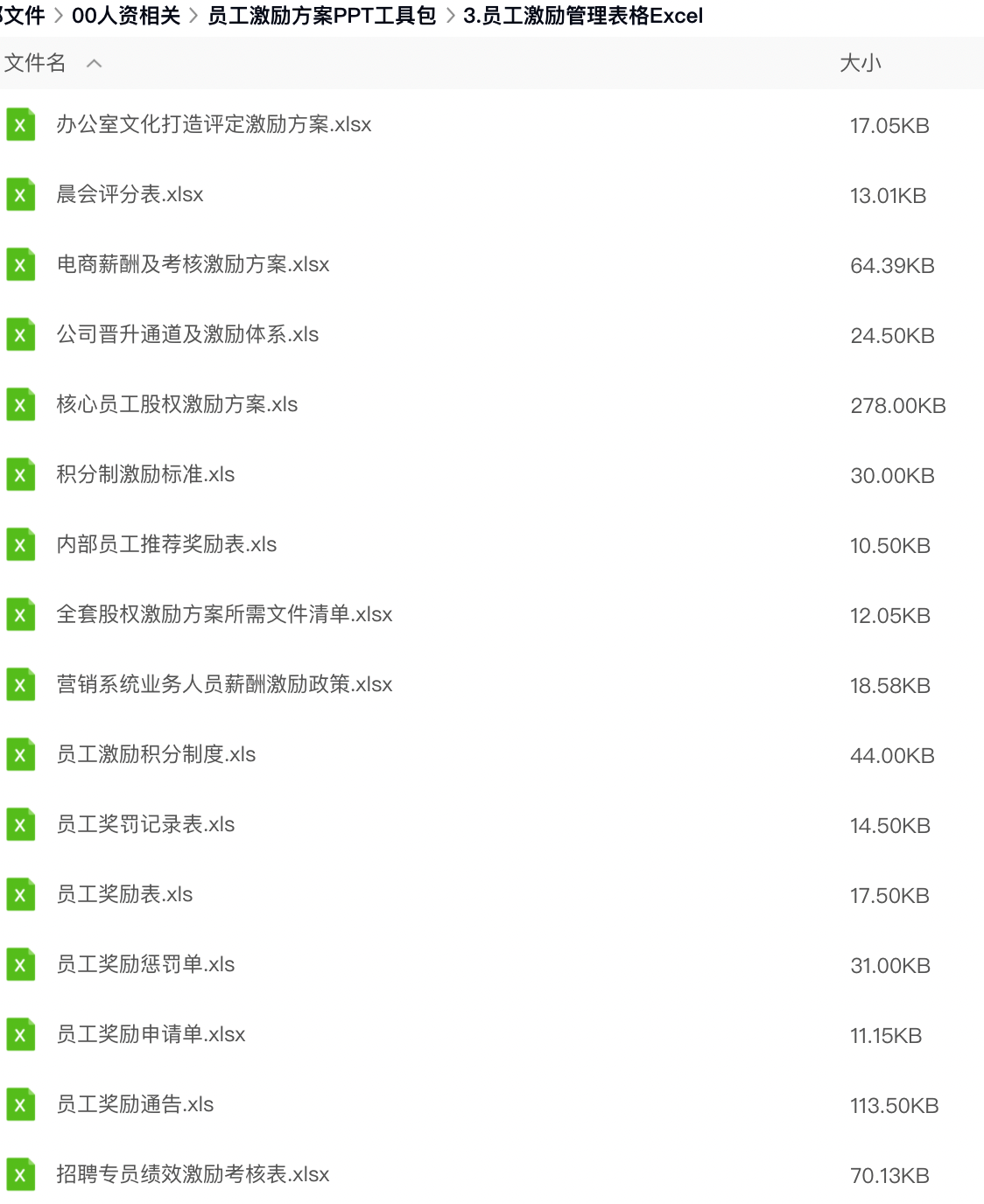The image size is (984, 1204).
Task: Open 员工奖励申请单.xlsx
Action: (x=151, y=1034)
